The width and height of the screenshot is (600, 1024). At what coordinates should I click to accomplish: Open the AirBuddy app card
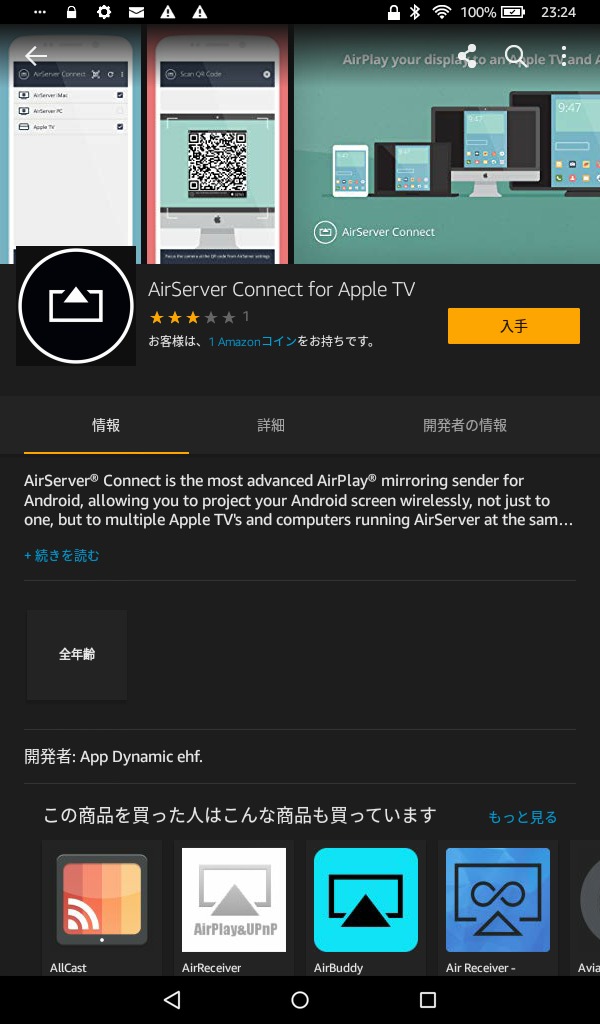pyautogui.click(x=366, y=909)
